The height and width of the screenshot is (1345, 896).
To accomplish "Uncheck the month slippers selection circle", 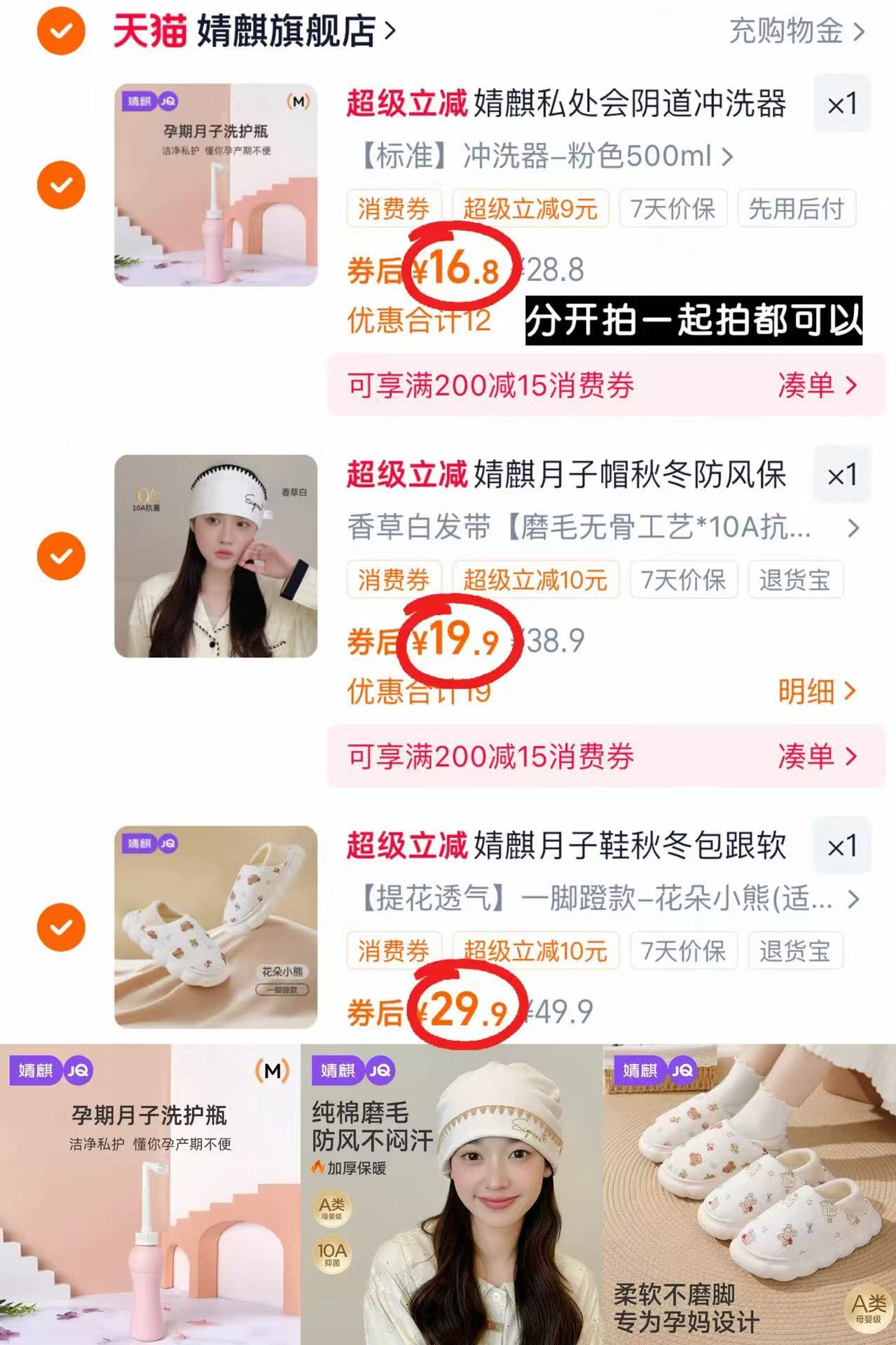I will coord(62,928).
